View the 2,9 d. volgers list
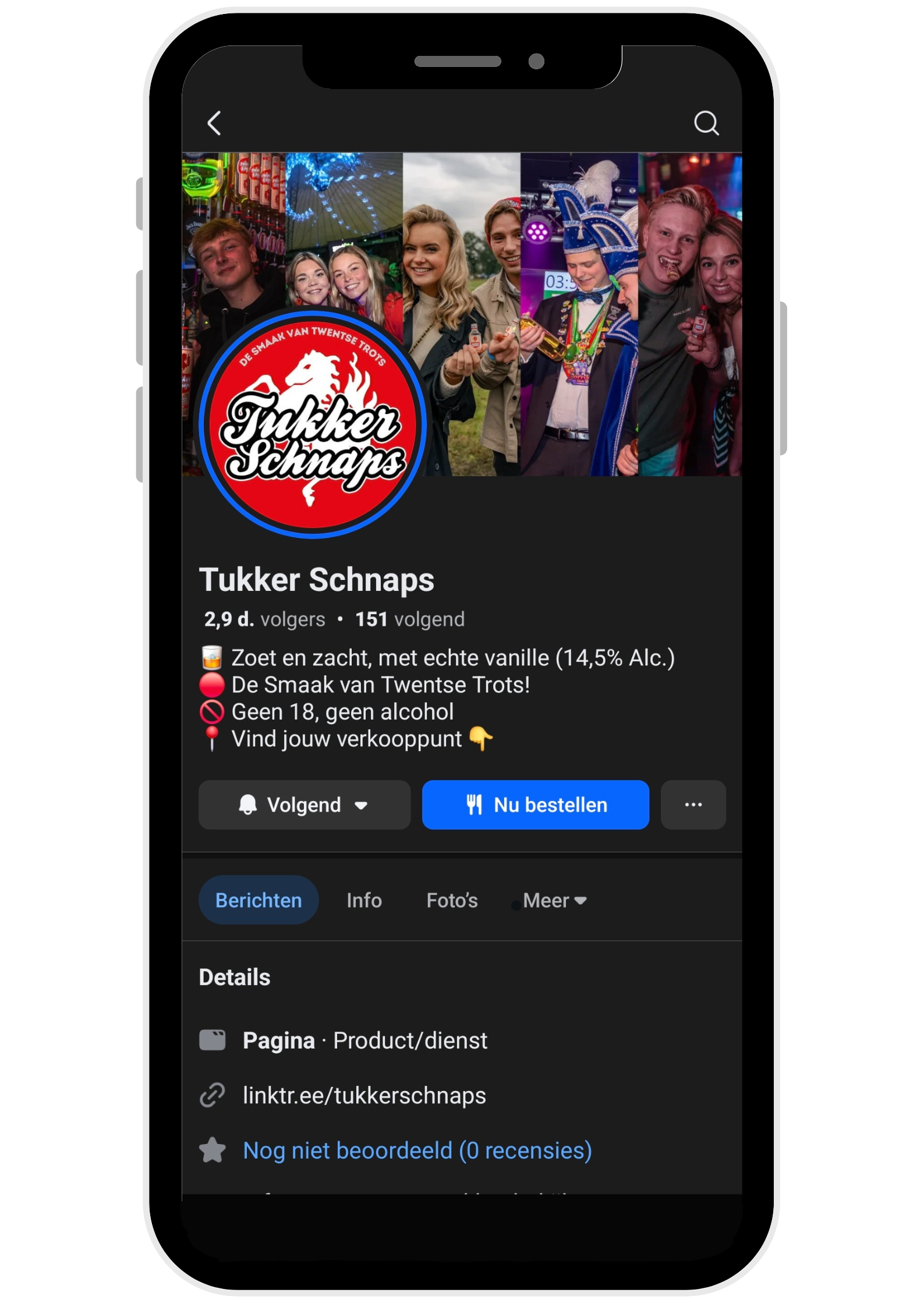 265,619
